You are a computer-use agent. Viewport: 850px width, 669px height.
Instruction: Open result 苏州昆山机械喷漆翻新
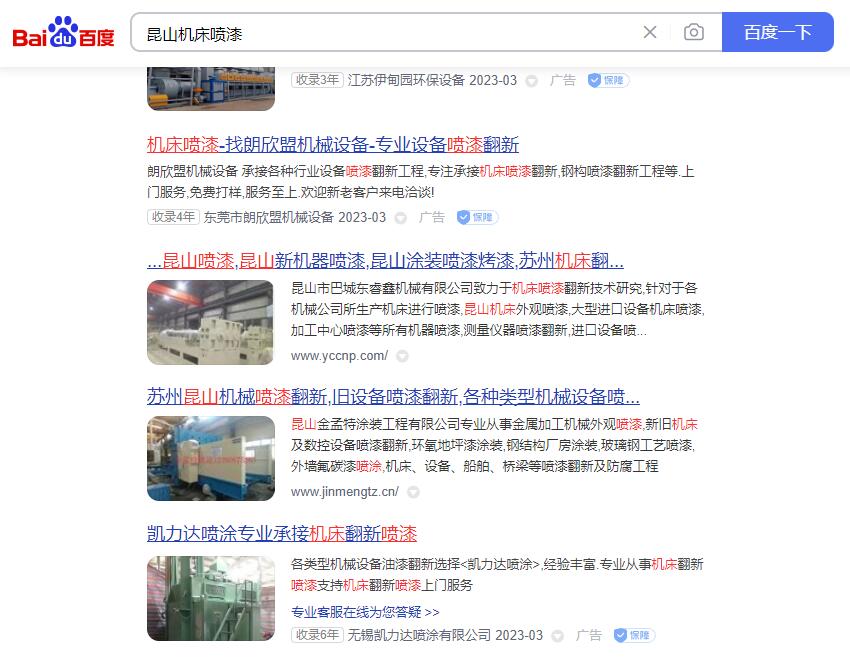393,395
